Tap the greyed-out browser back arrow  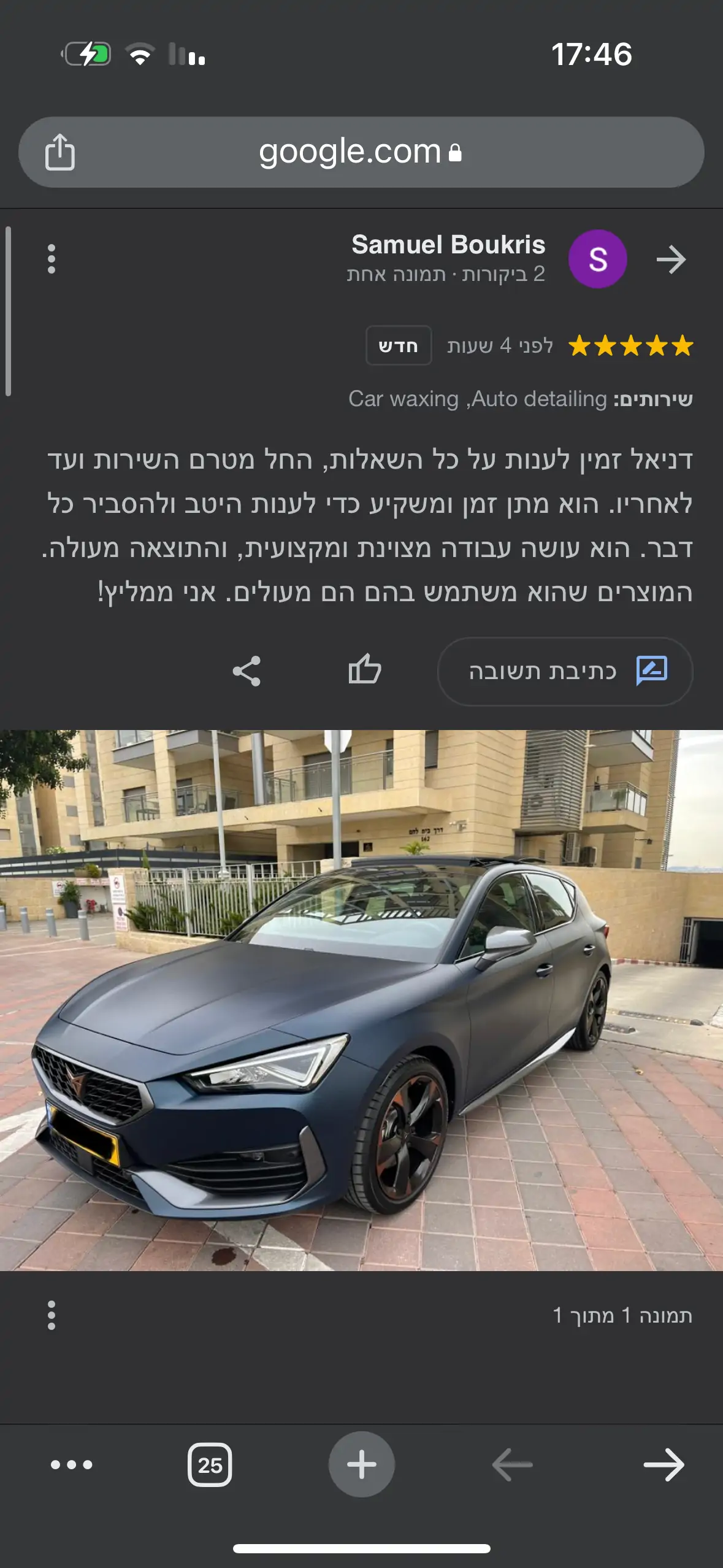(x=512, y=1465)
